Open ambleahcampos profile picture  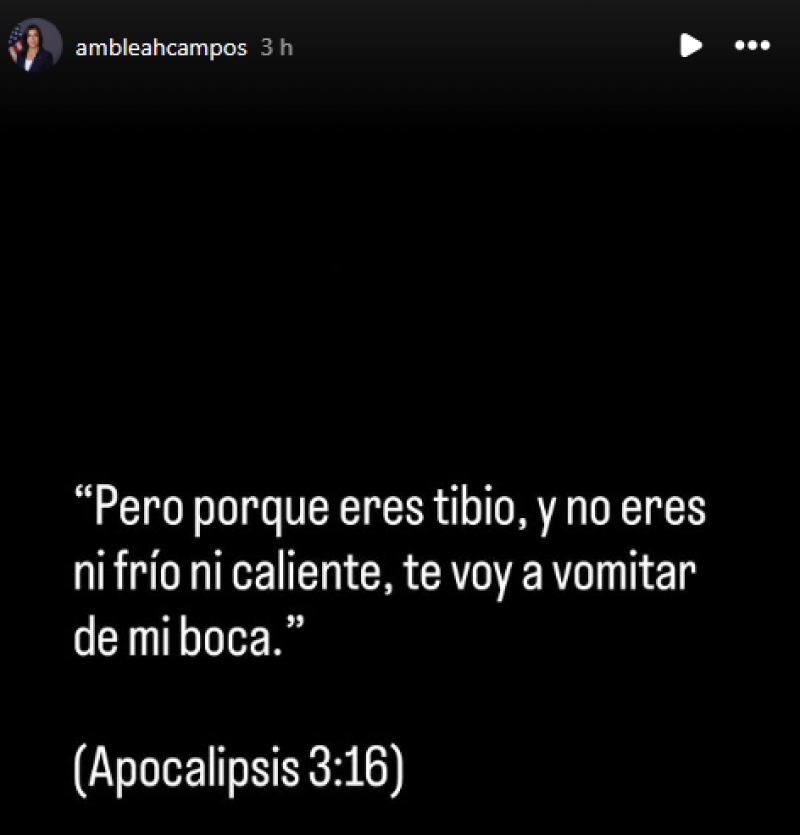coord(37,45)
